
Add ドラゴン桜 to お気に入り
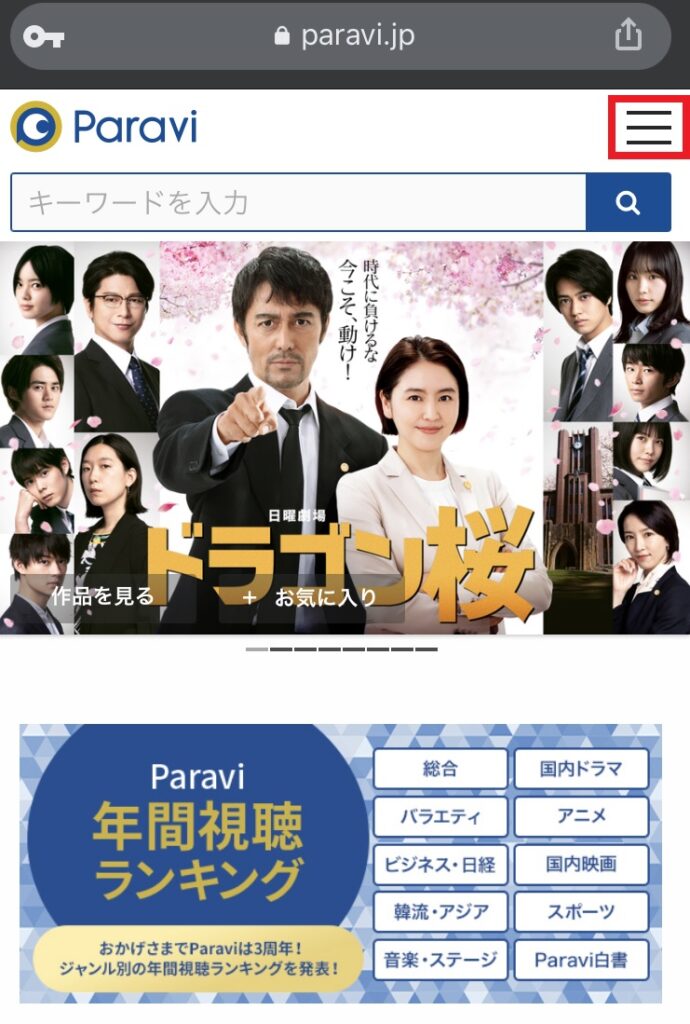click(311, 598)
